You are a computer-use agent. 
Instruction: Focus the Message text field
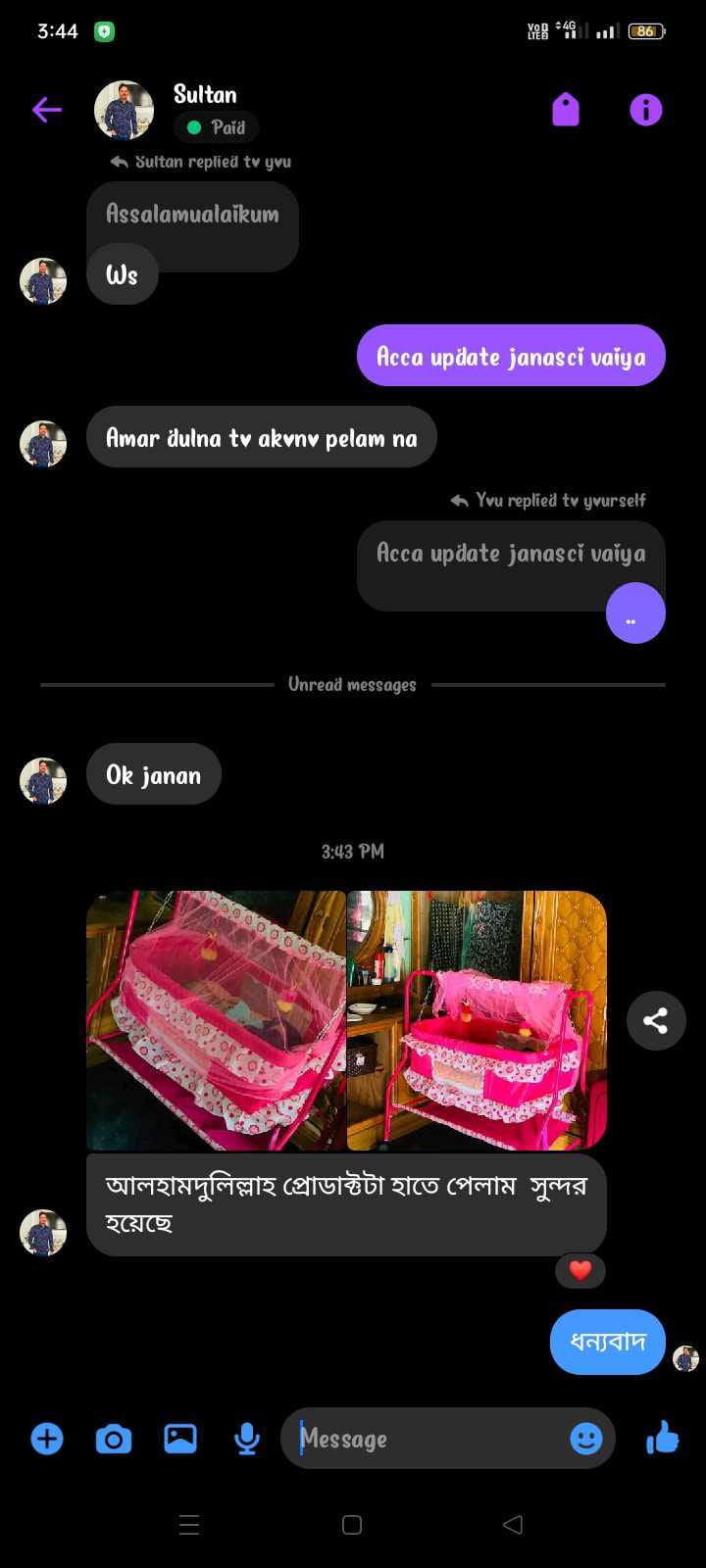pyautogui.click(x=427, y=1439)
